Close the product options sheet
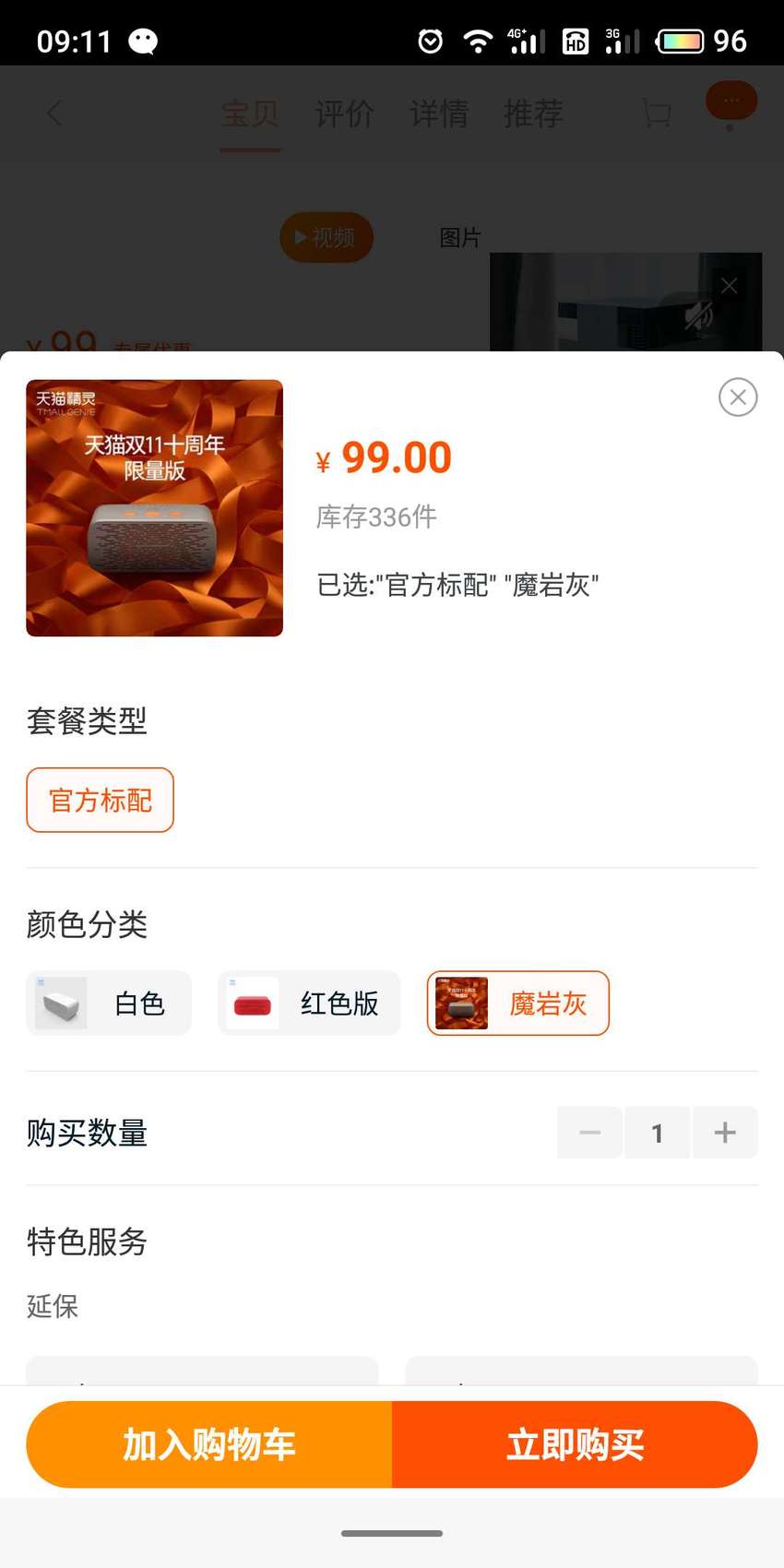Viewport: 784px width, 1568px height. pos(738,398)
